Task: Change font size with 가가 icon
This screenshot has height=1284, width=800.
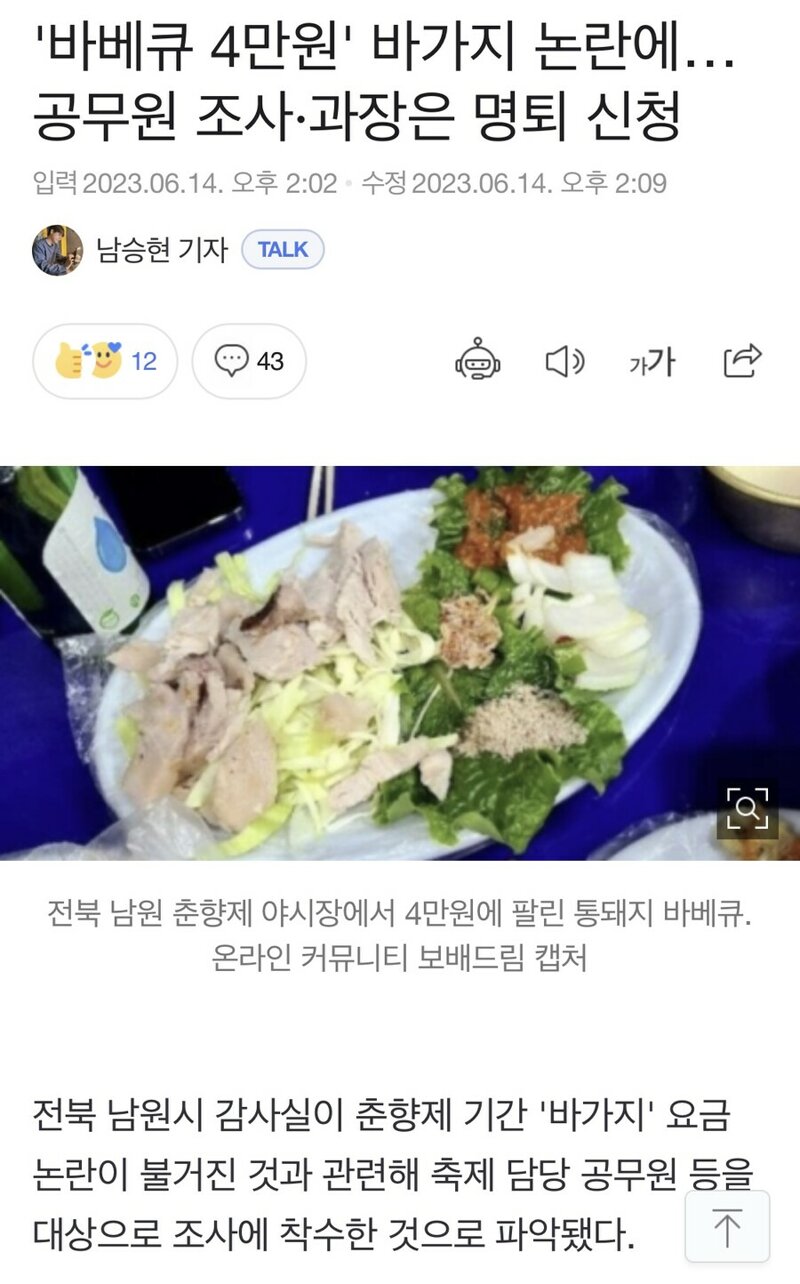Action: coord(652,362)
